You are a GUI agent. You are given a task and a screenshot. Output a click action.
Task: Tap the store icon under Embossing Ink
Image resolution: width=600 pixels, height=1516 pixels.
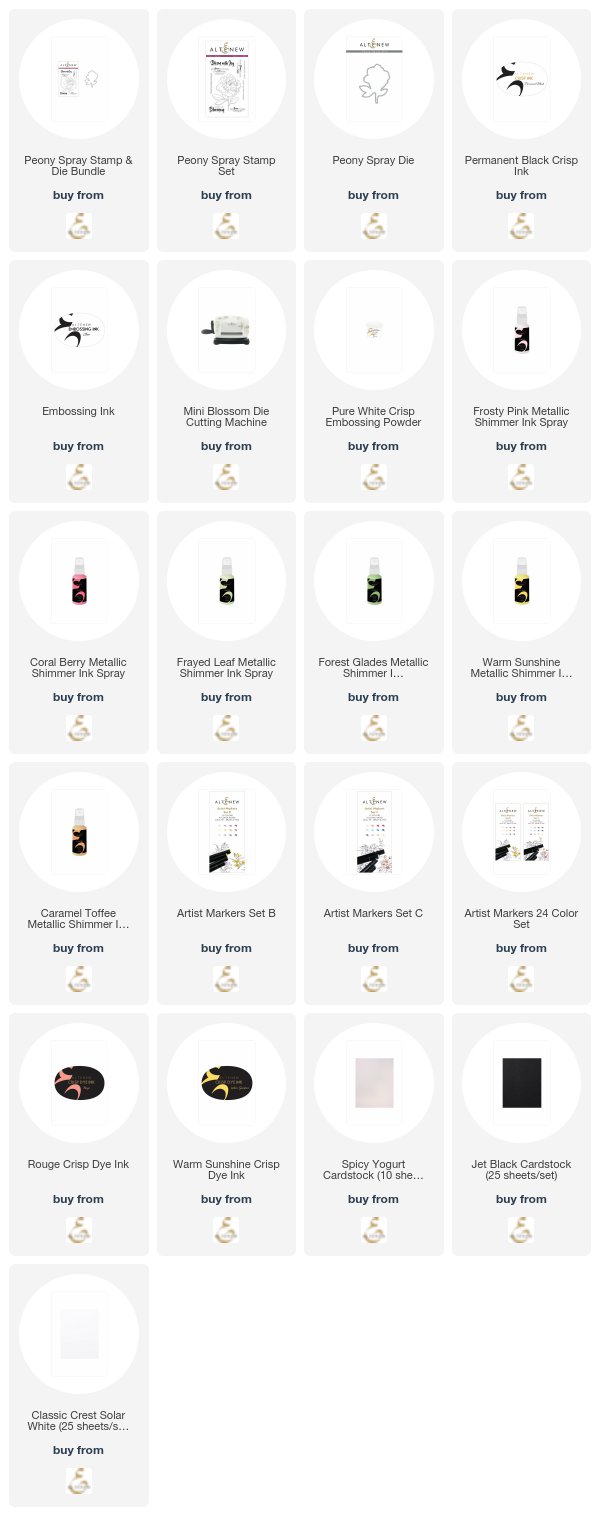click(x=79, y=476)
